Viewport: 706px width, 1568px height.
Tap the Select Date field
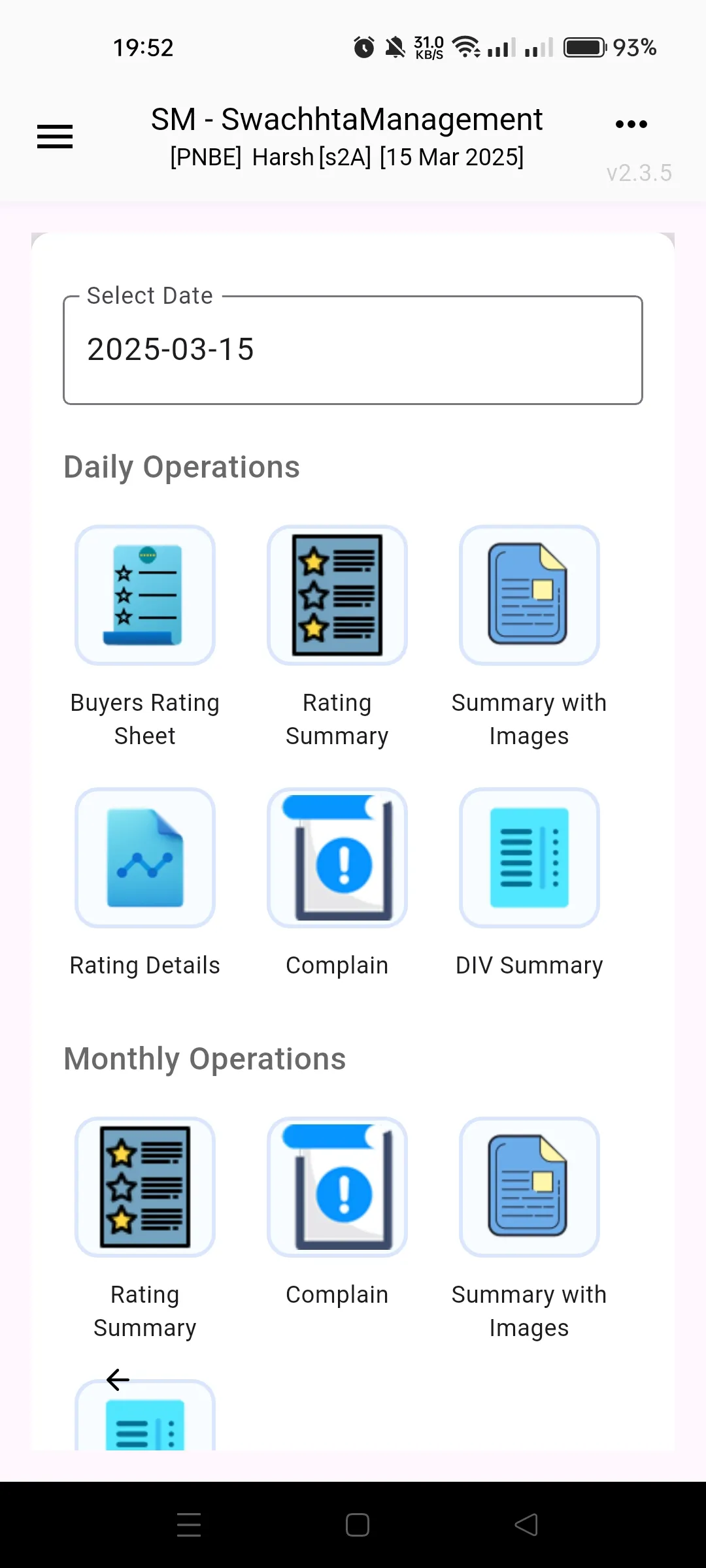353,350
